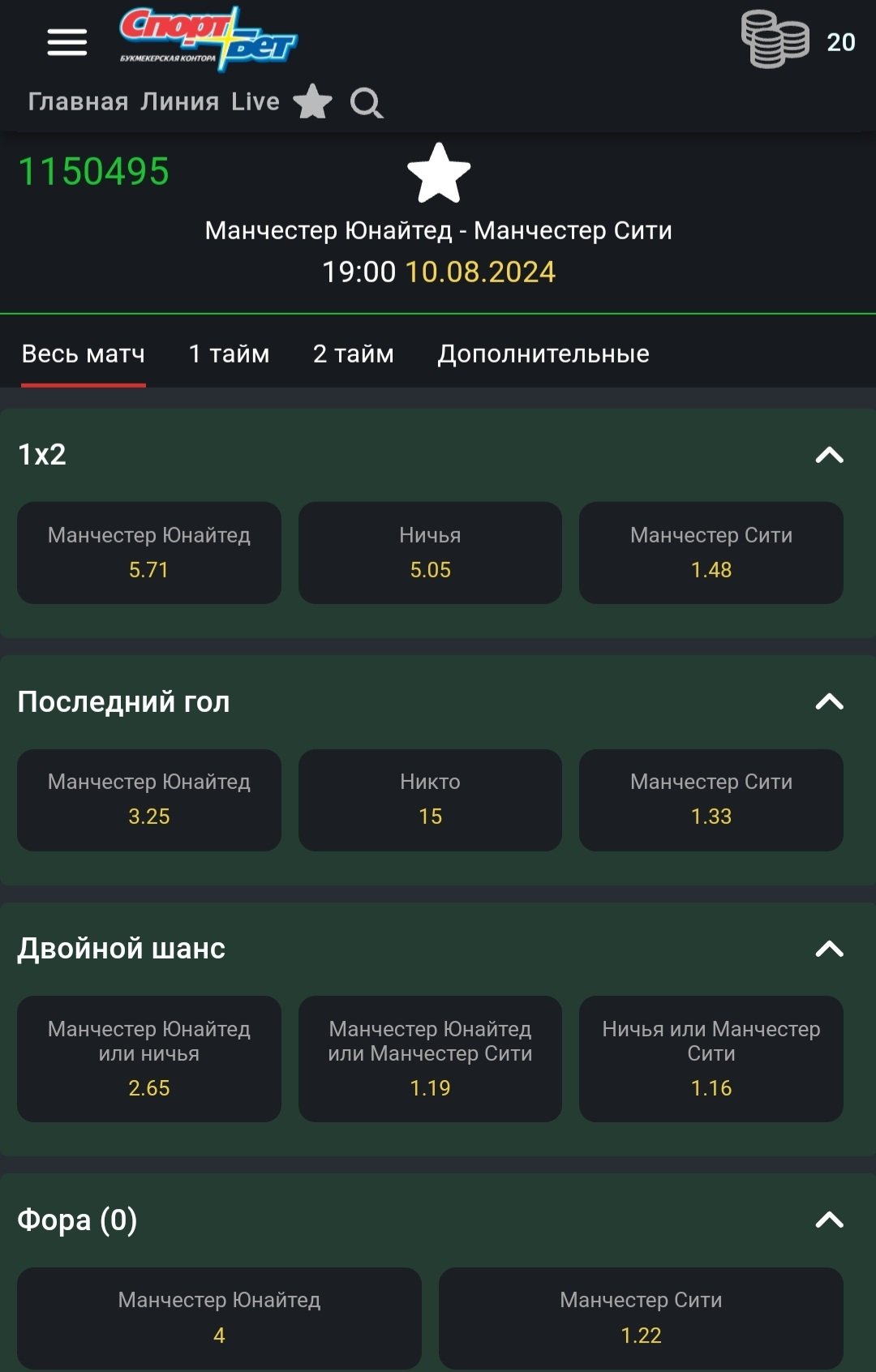
Task: Switch to the 2 тайм tab
Action: [354, 354]
